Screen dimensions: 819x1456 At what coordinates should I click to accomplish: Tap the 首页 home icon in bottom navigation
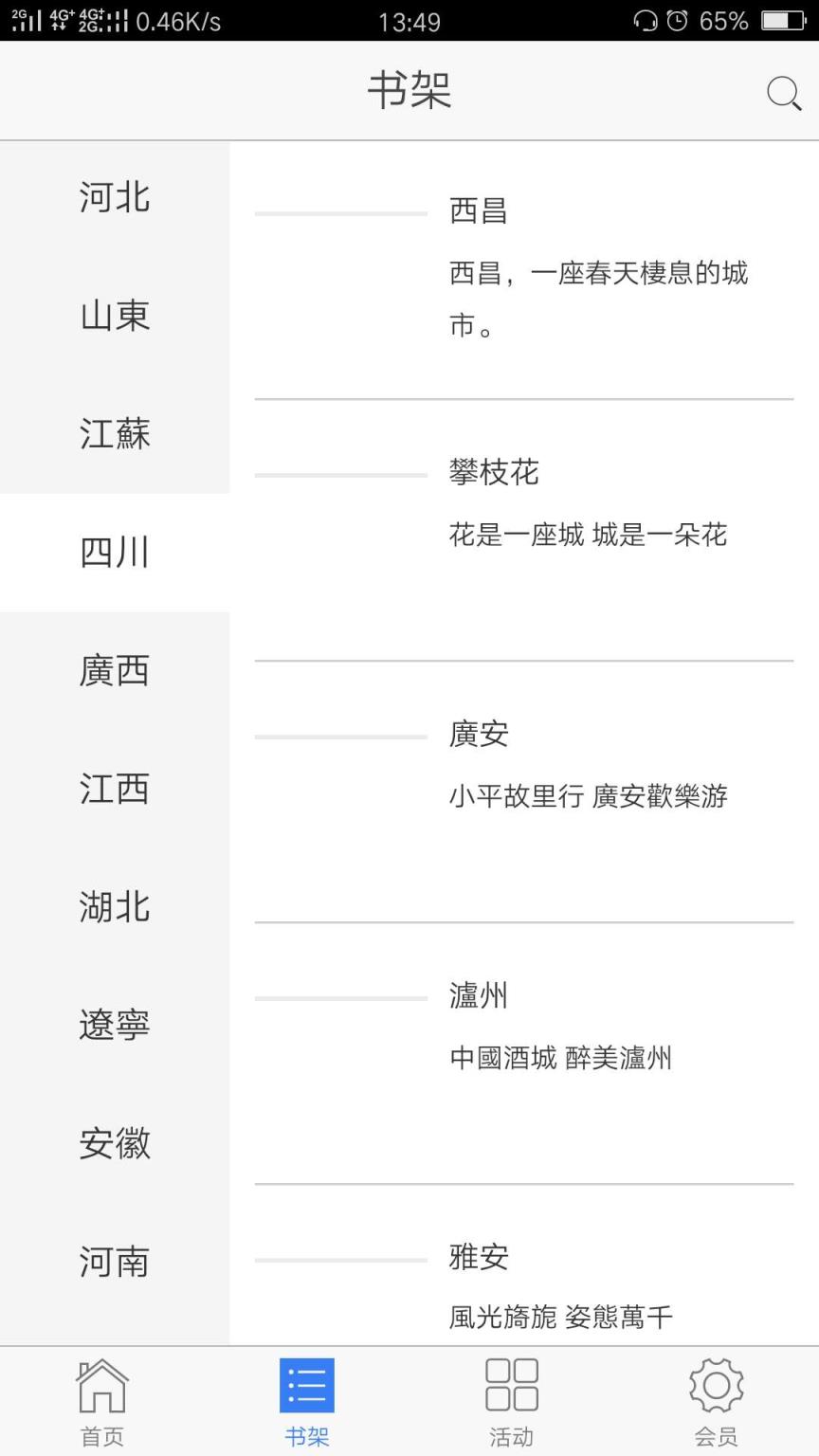tap(101, 1400)
